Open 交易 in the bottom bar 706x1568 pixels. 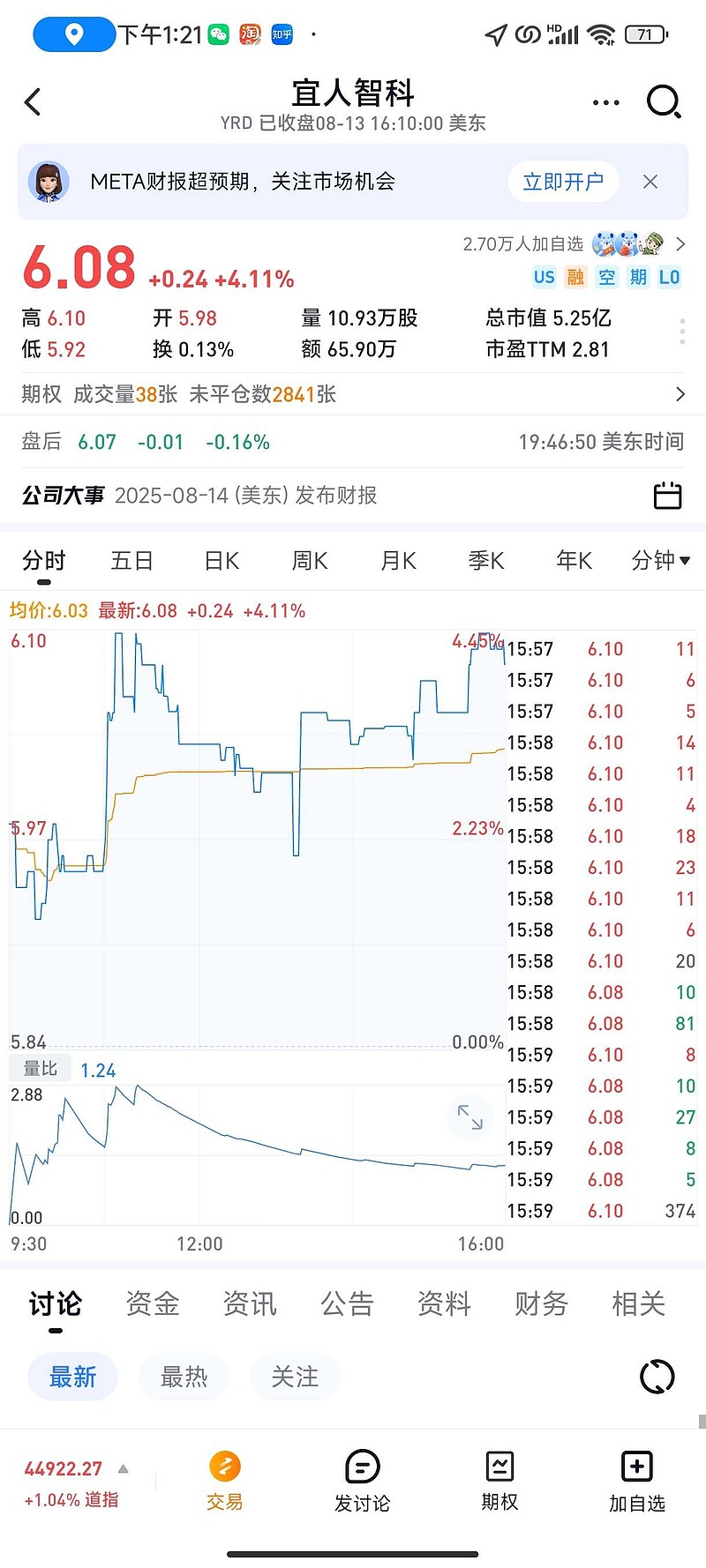click(x=225, y=1482)
